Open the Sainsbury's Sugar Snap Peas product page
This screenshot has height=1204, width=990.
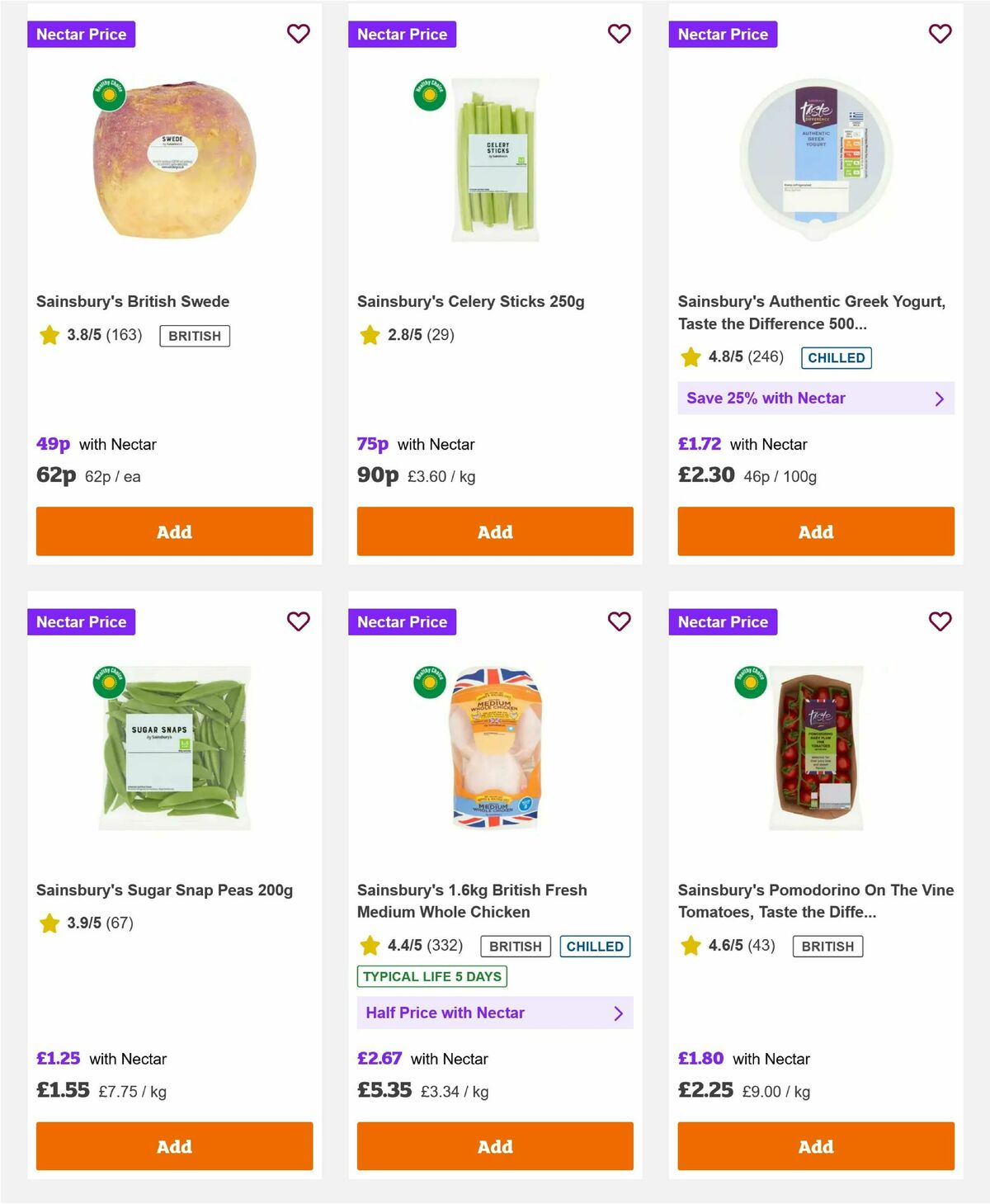pyautogui.click(x=164, y=890)
